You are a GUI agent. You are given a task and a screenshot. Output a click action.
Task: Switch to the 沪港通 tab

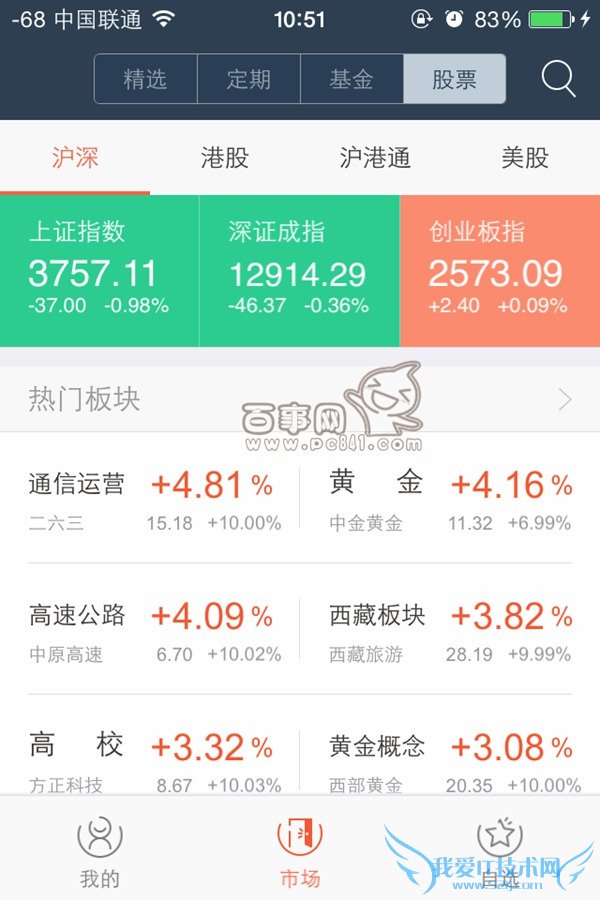point(375,158)
